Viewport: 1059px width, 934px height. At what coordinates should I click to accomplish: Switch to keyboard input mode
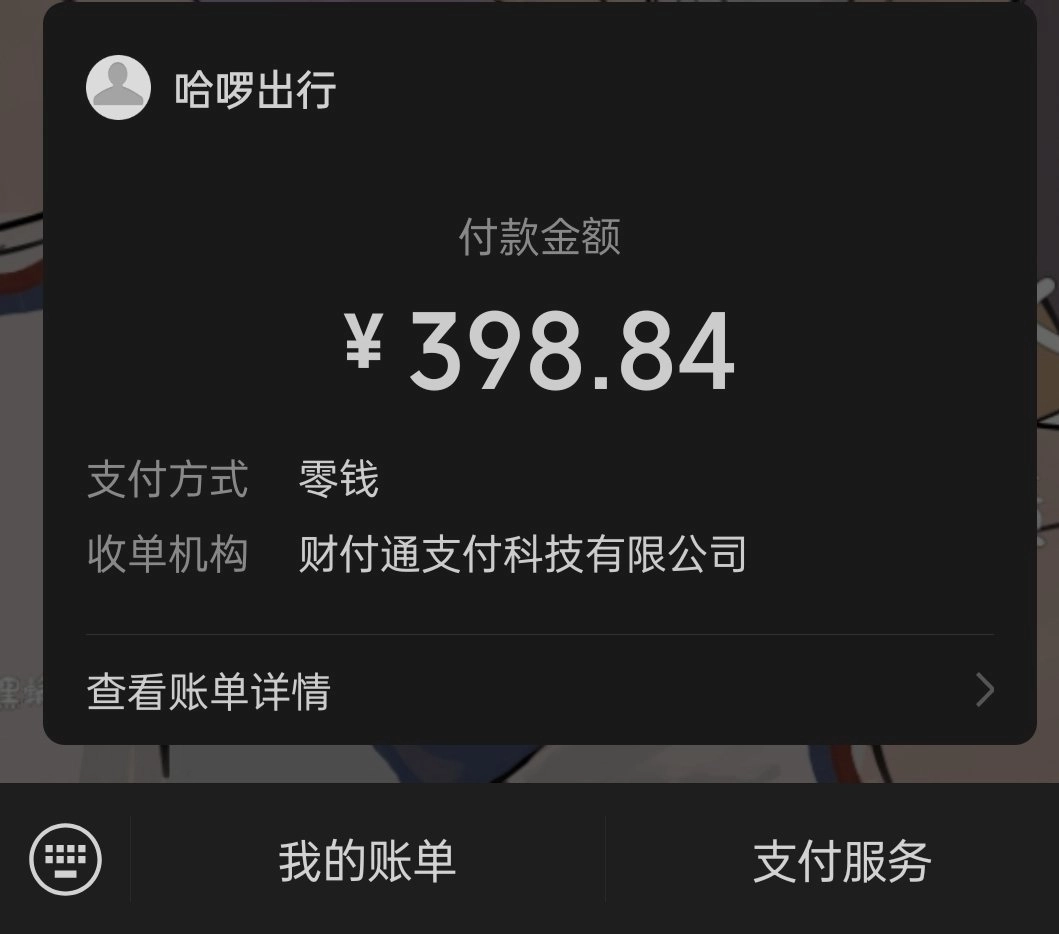click(66, 859)
